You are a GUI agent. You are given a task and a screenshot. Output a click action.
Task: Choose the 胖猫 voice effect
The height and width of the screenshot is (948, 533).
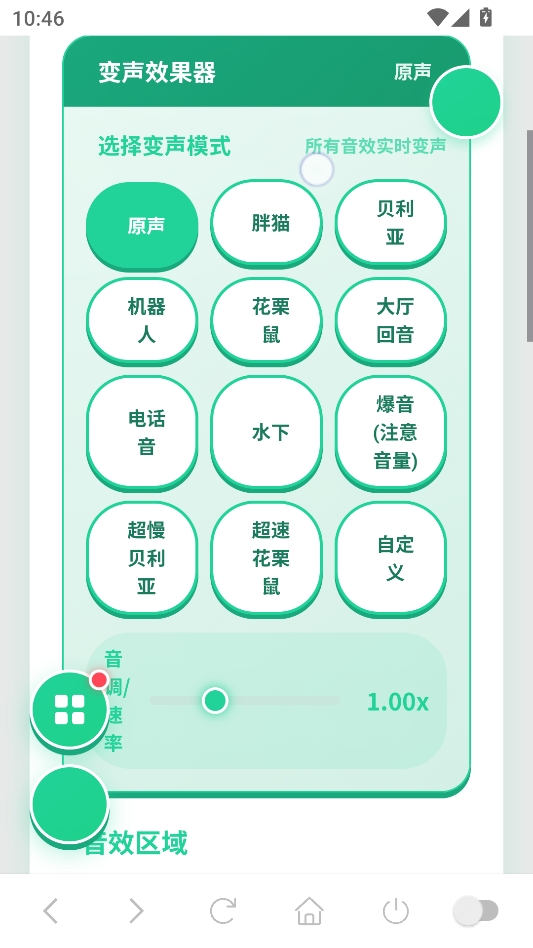coord(266,223)
